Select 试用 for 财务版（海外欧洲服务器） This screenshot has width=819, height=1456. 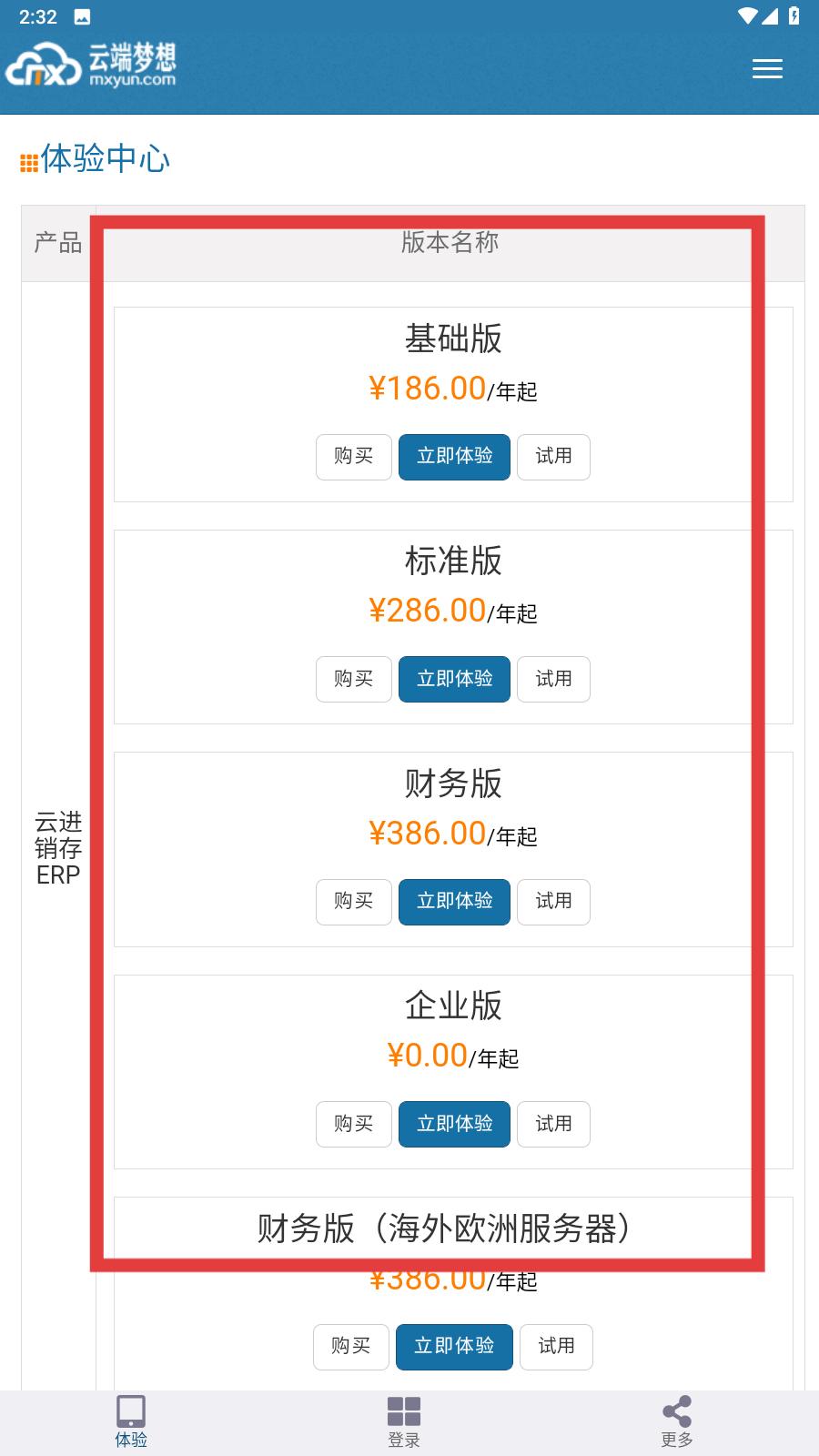click(556, 1347)
